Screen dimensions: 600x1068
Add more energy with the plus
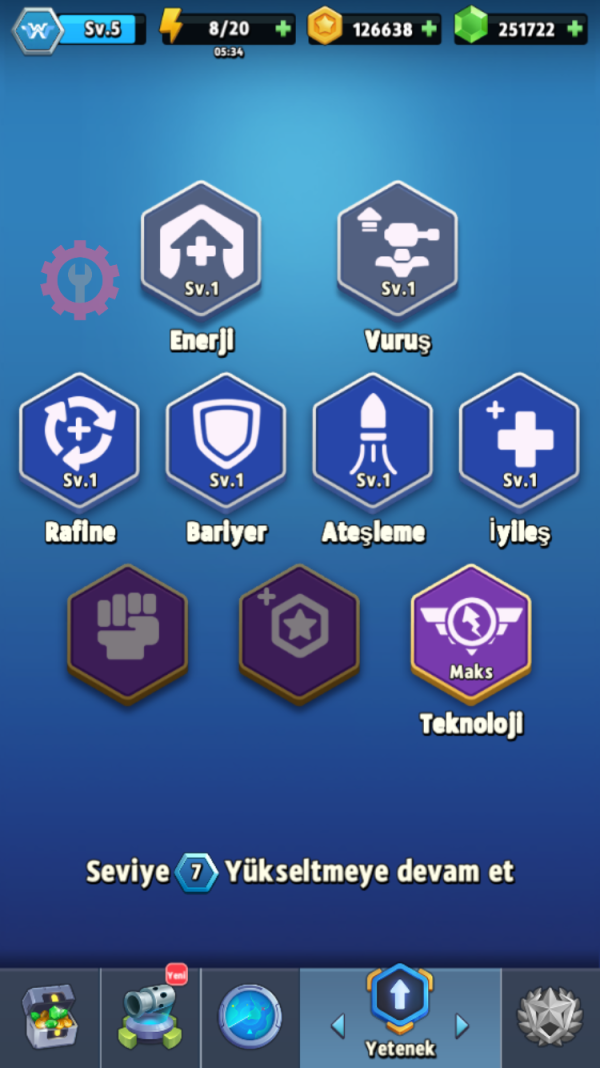(x=284, y=29)
